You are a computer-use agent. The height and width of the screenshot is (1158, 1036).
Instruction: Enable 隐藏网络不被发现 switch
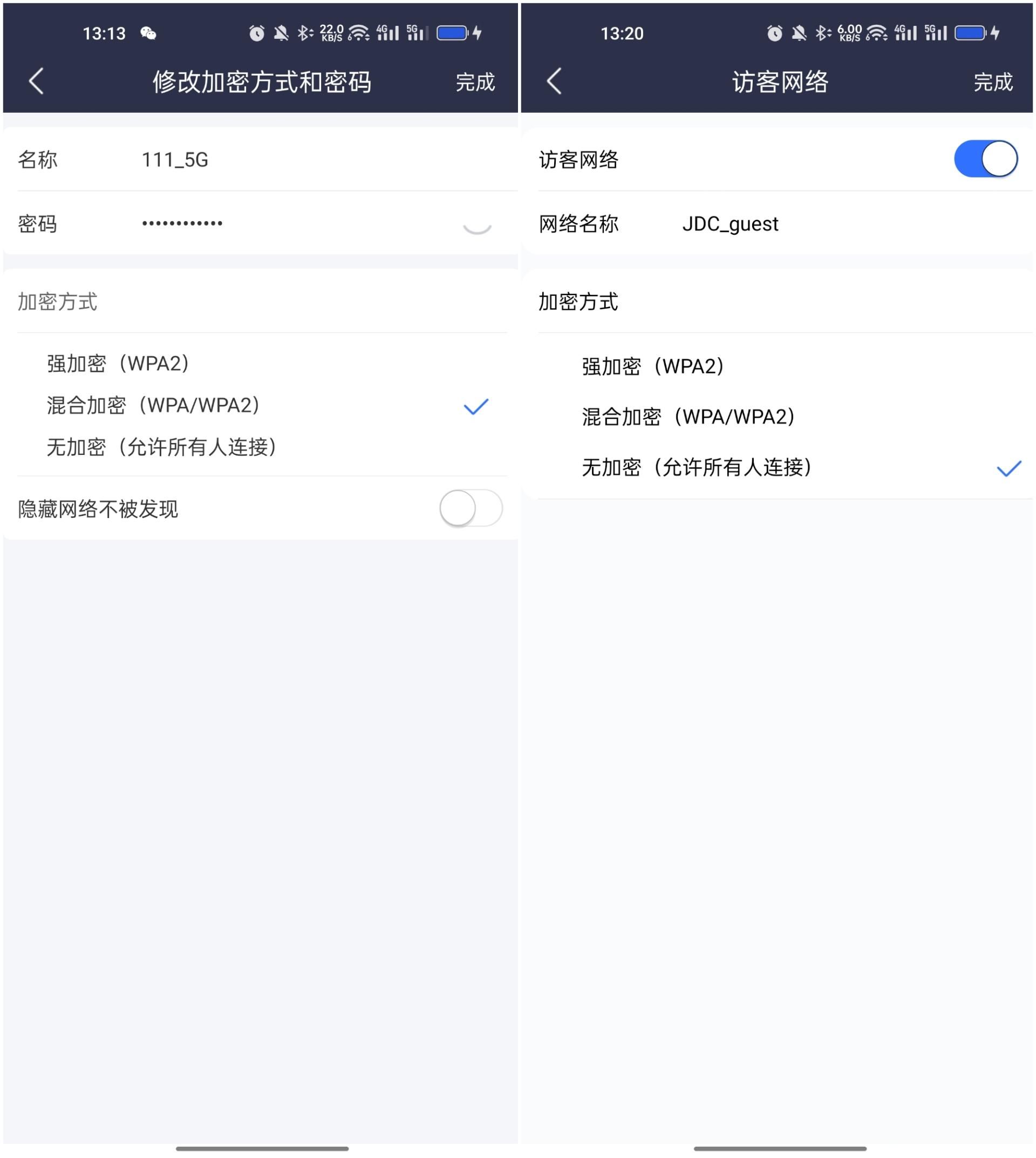[x=470, y=508]
